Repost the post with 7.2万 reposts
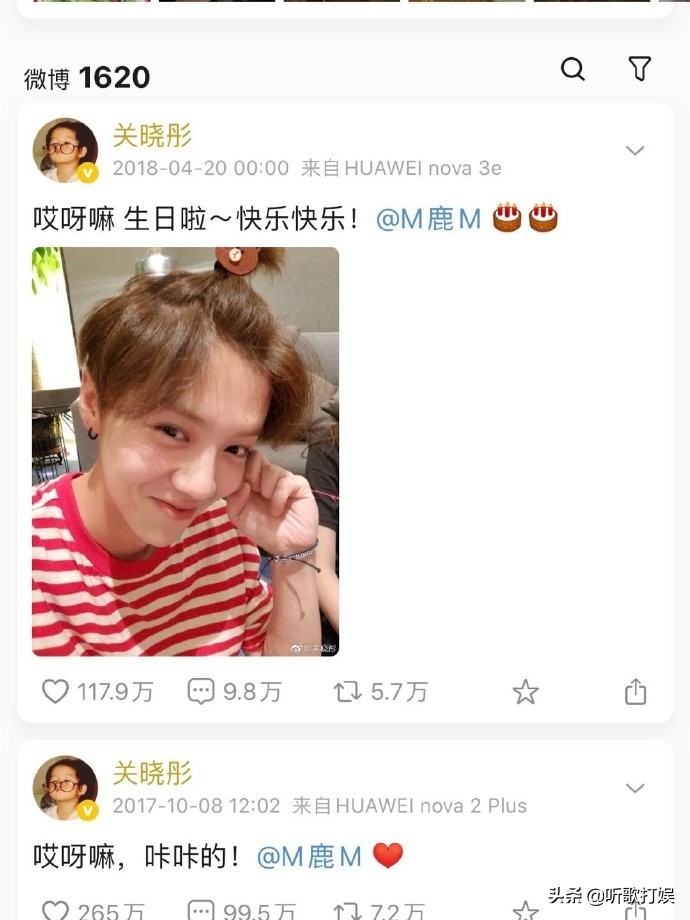Screen dimensions: 690x920 click(347, 911)
